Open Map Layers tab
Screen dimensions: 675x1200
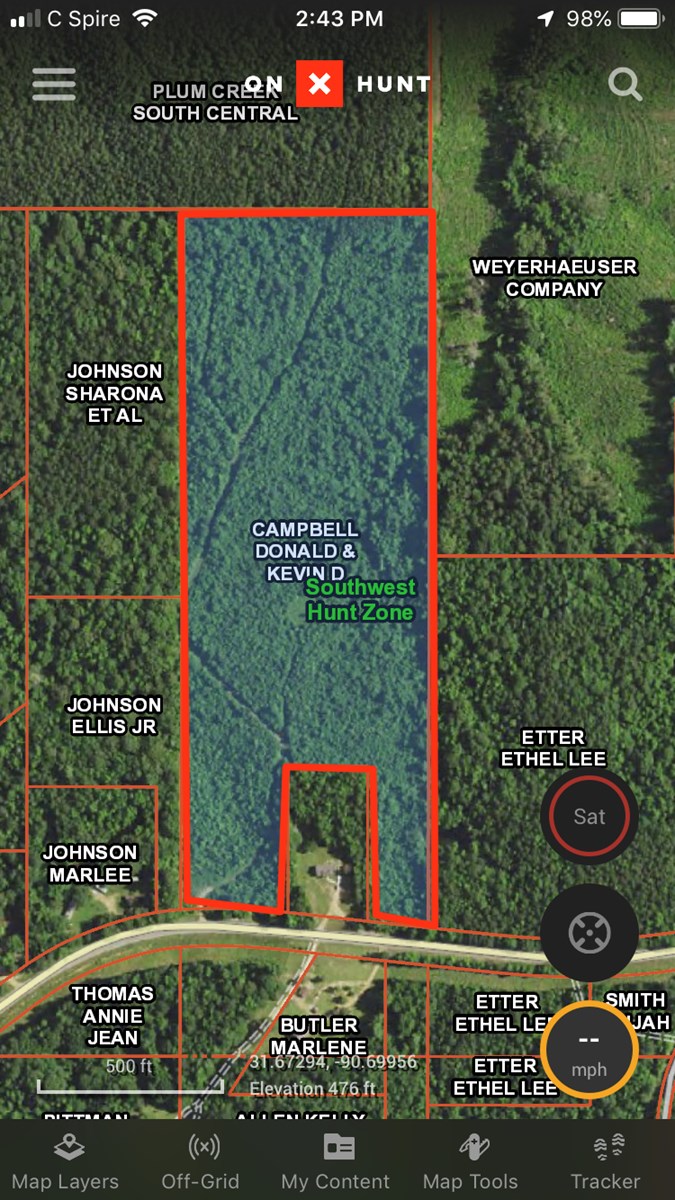tap(66, 1161)
